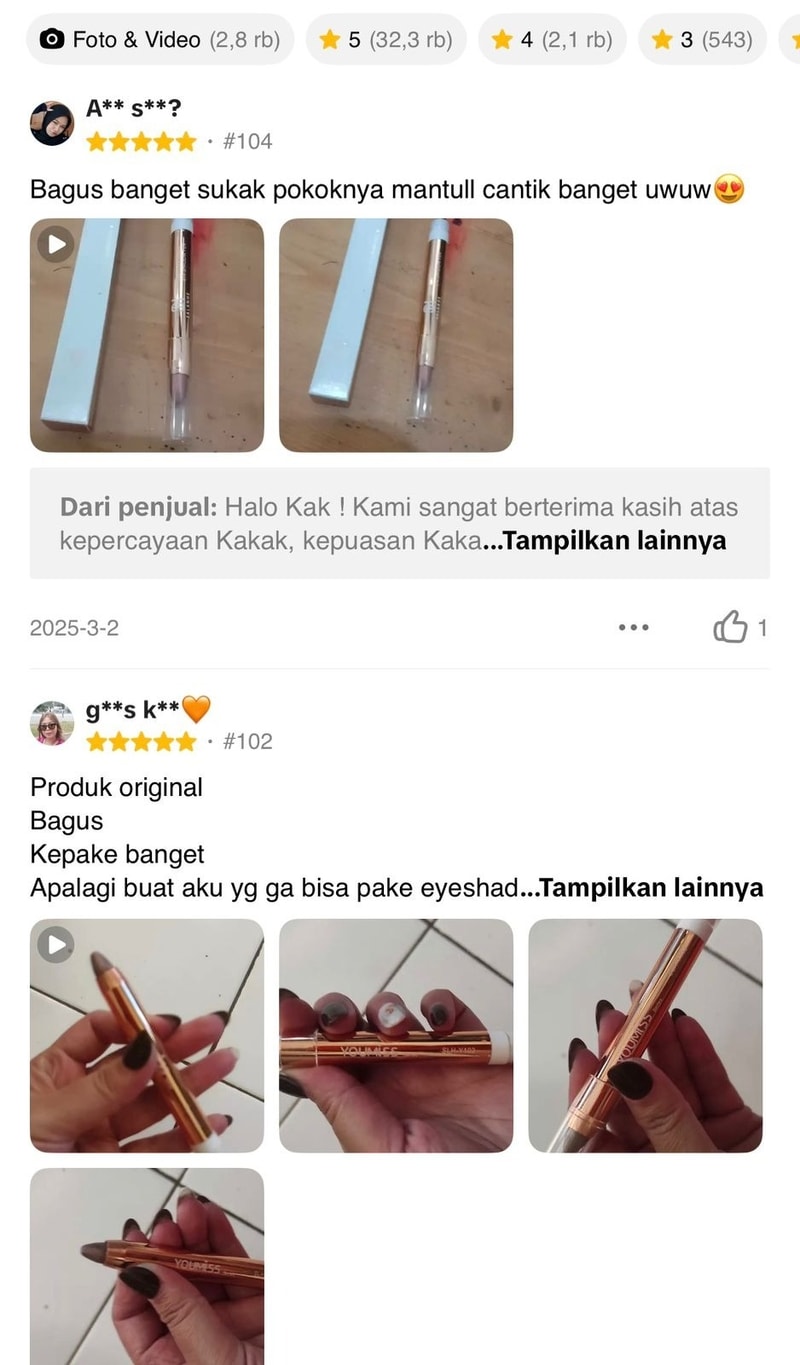Image resolution: width=800 pixels, height=1365 pixels.
Task: Open g**s k**'s profile avatar
Action: pos(52,723)
